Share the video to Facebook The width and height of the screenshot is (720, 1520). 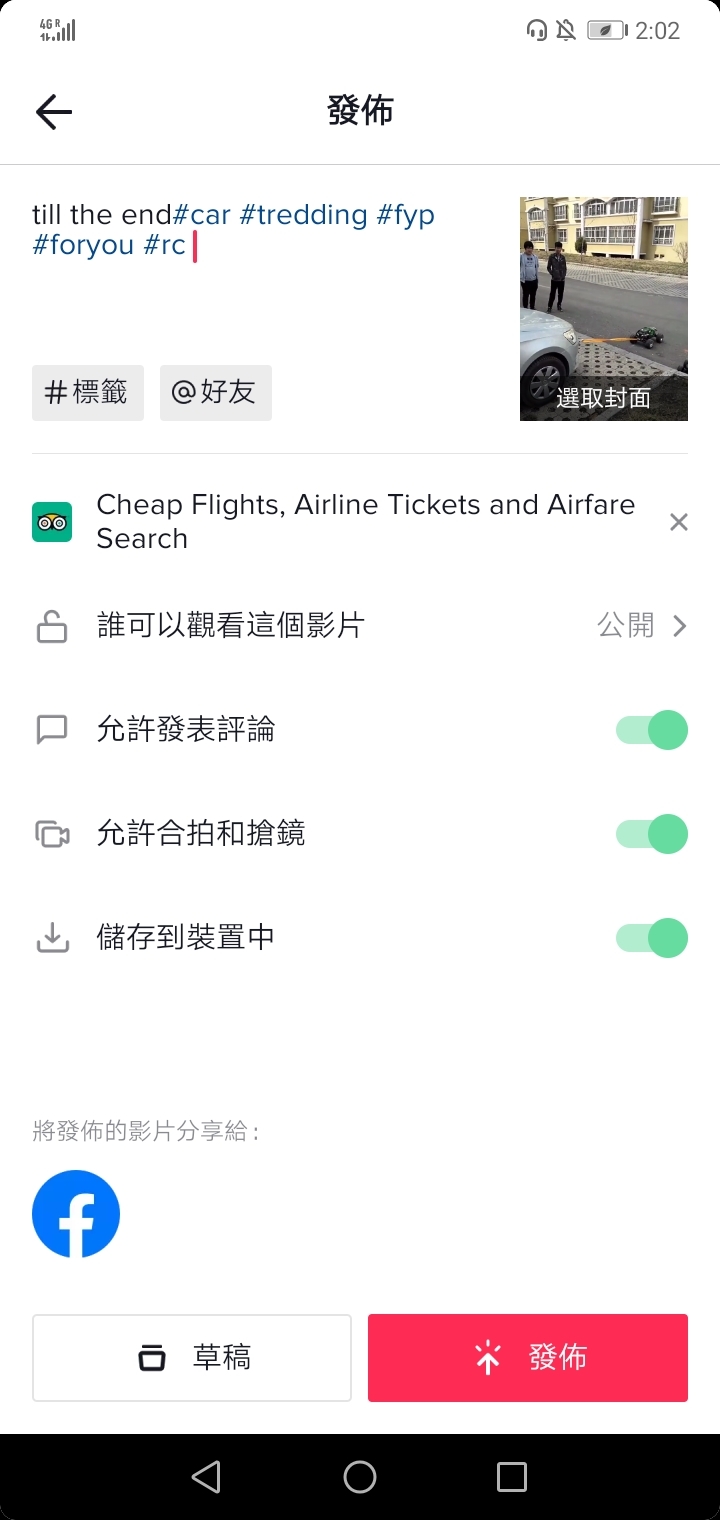[76, 1213]
